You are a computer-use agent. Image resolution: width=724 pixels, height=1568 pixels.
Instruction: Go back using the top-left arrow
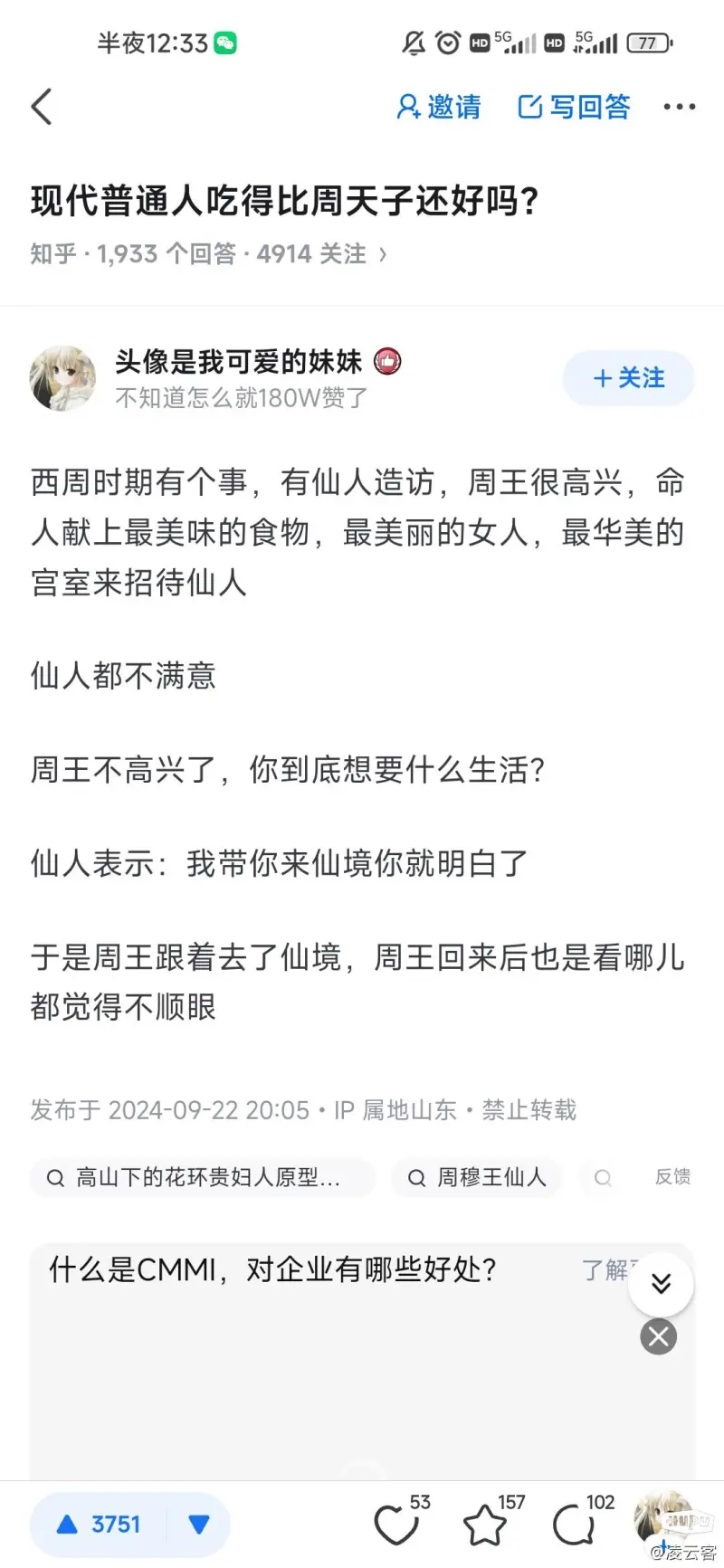[x=42, y=107]
